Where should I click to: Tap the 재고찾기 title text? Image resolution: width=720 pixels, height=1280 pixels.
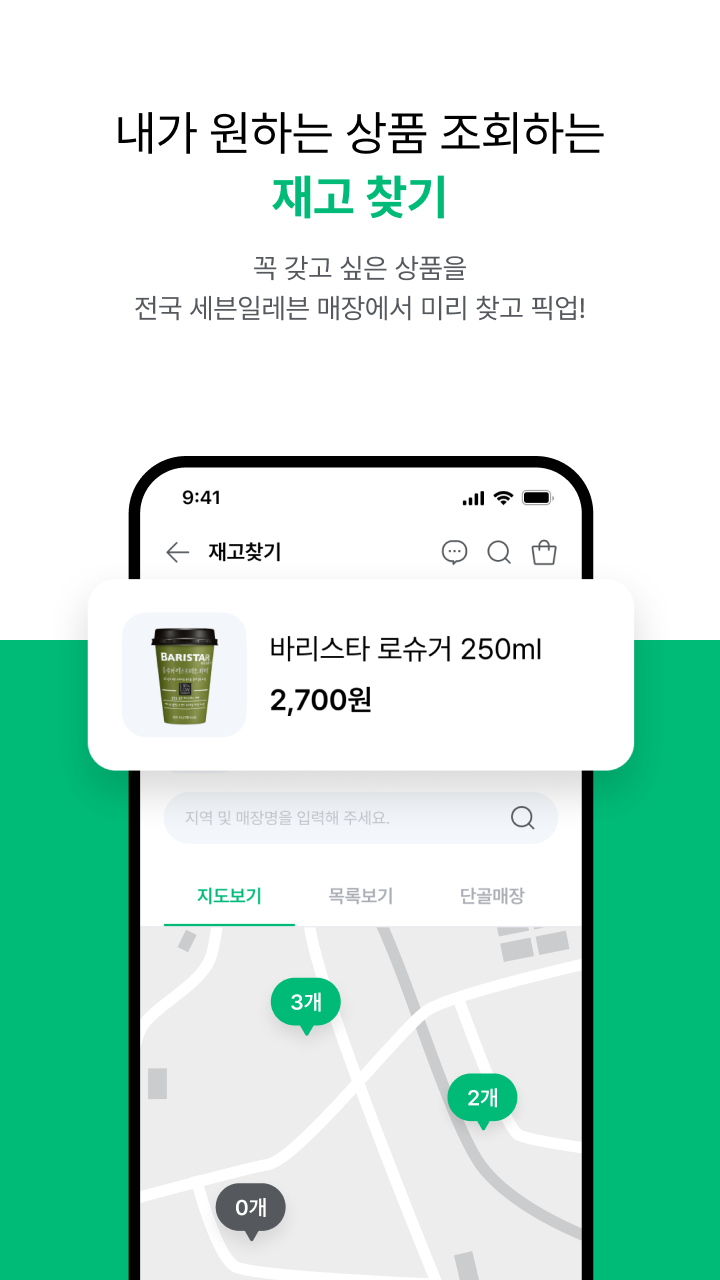pos(244,551)
